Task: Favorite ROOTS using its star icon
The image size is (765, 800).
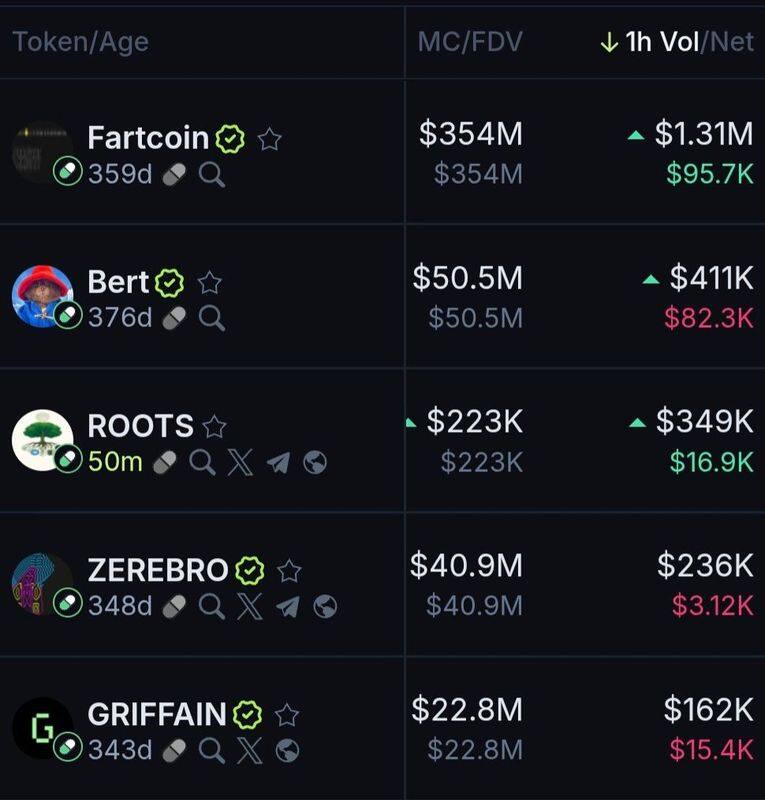Action: click(214, 427)
